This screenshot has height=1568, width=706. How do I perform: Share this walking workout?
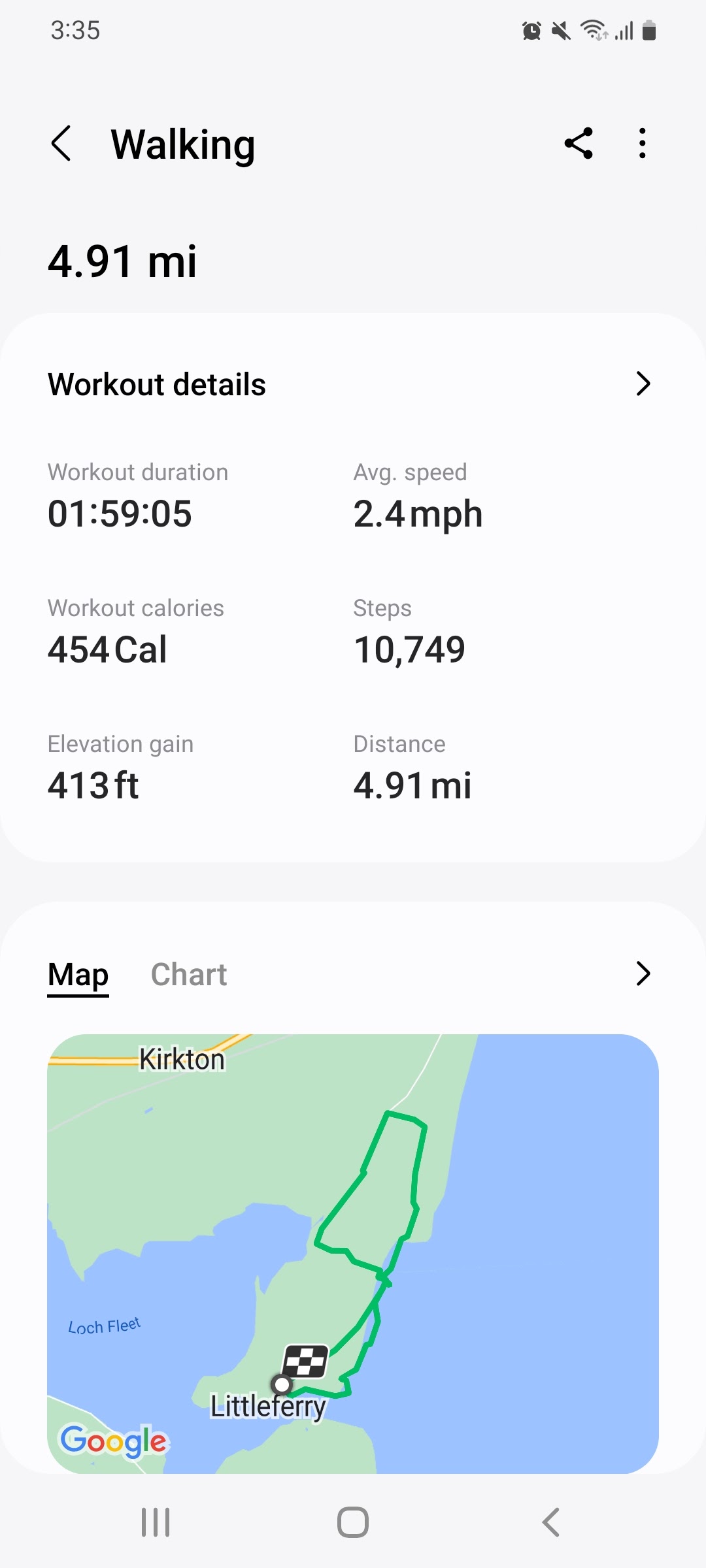click(579, 144)
